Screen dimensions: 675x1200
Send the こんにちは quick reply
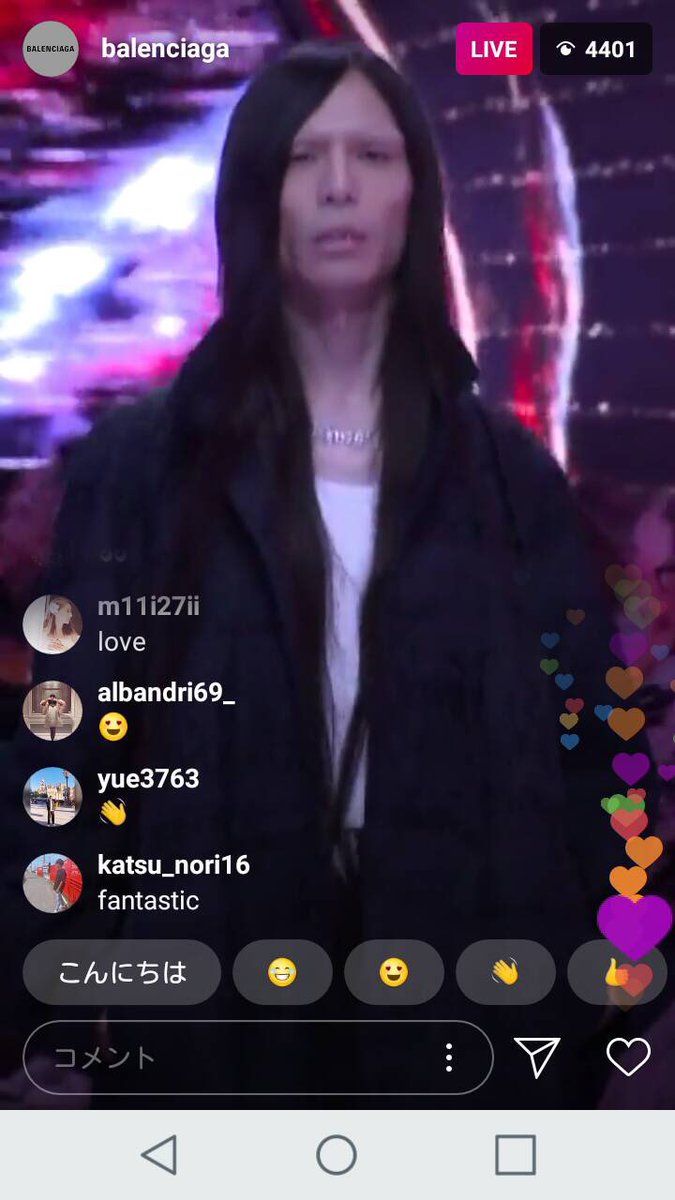tap(122, 972)
